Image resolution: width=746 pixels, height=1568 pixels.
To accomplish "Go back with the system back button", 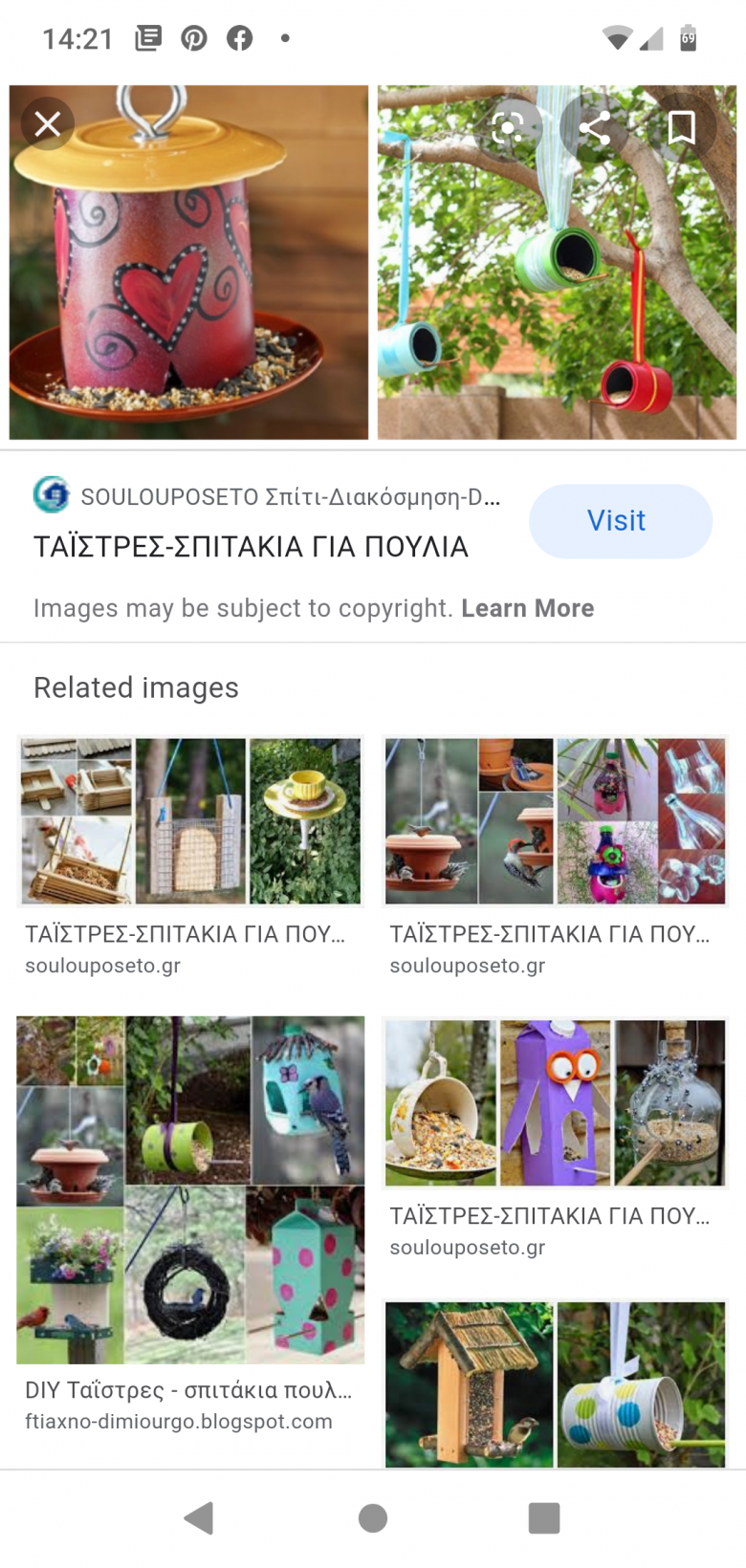I will click(199, 1517).
